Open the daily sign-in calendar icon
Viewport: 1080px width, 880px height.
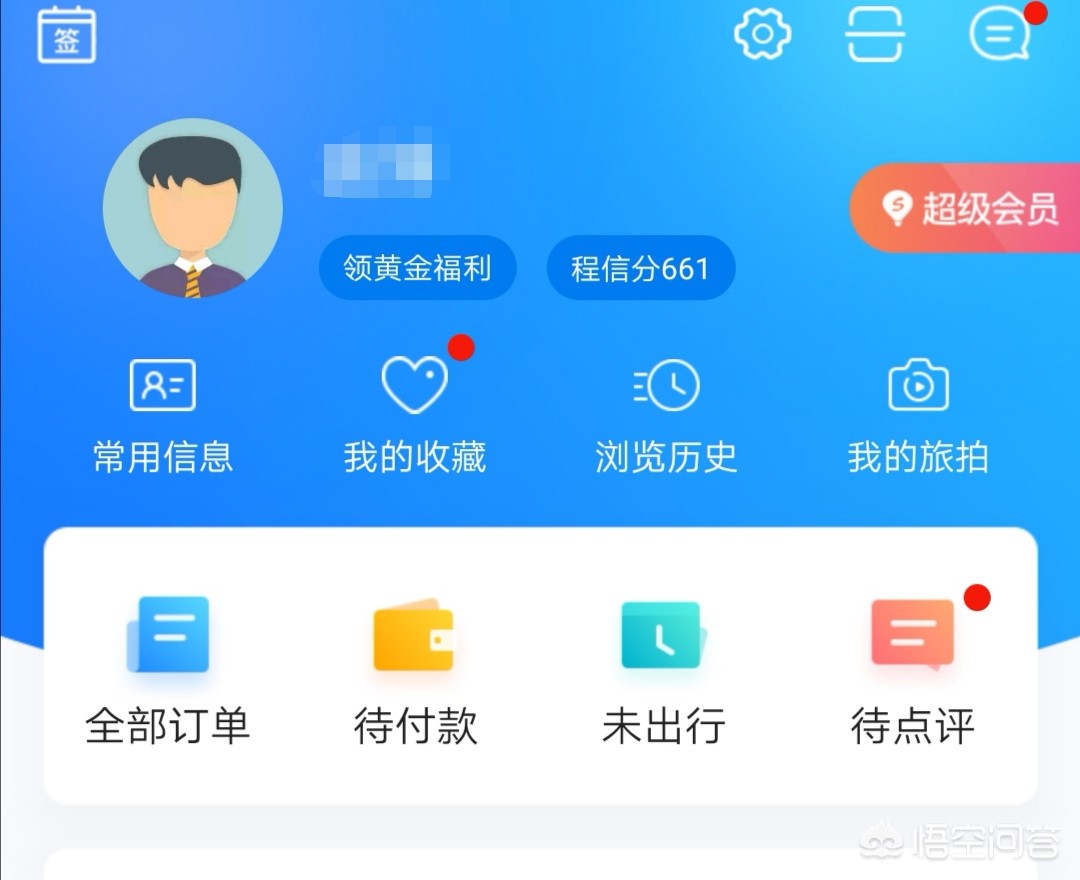(67, 34)
